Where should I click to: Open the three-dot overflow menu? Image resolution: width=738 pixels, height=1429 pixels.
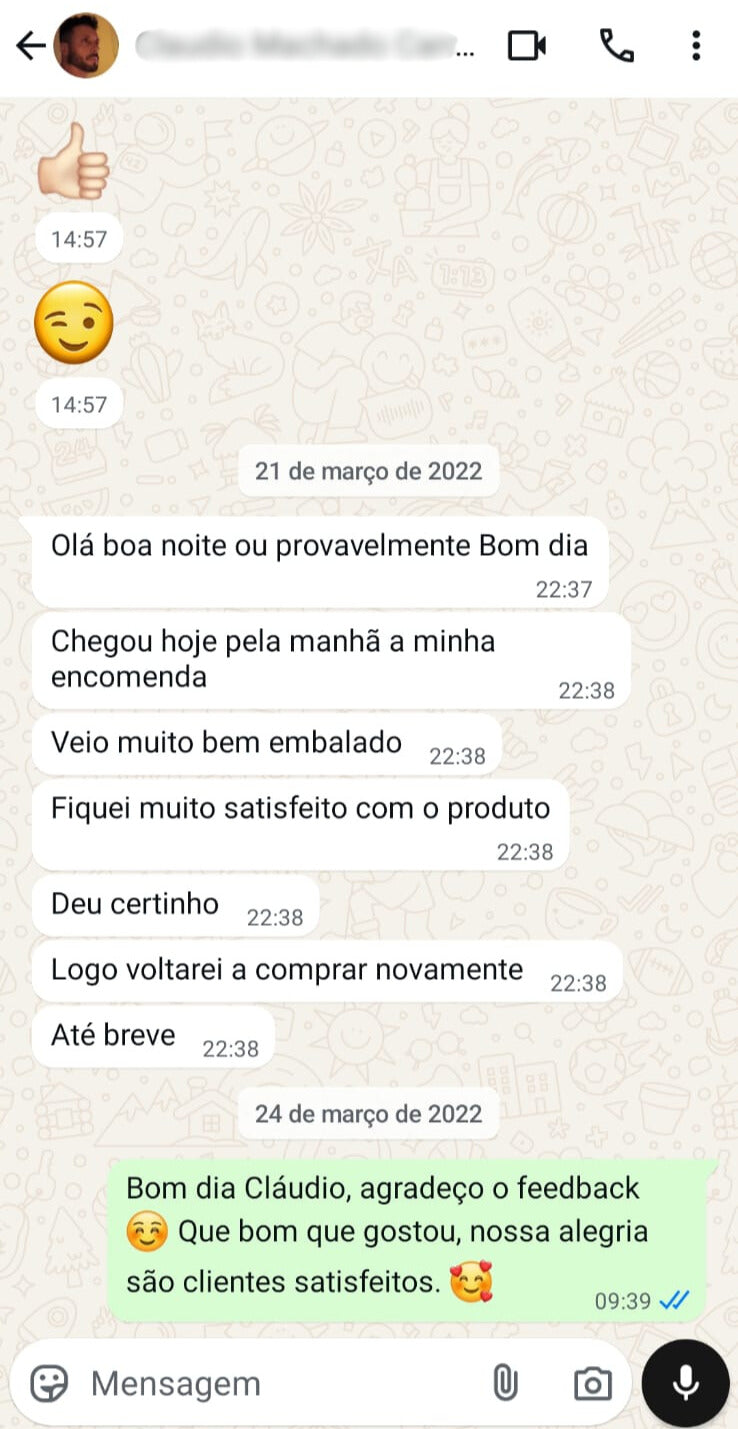696,46
